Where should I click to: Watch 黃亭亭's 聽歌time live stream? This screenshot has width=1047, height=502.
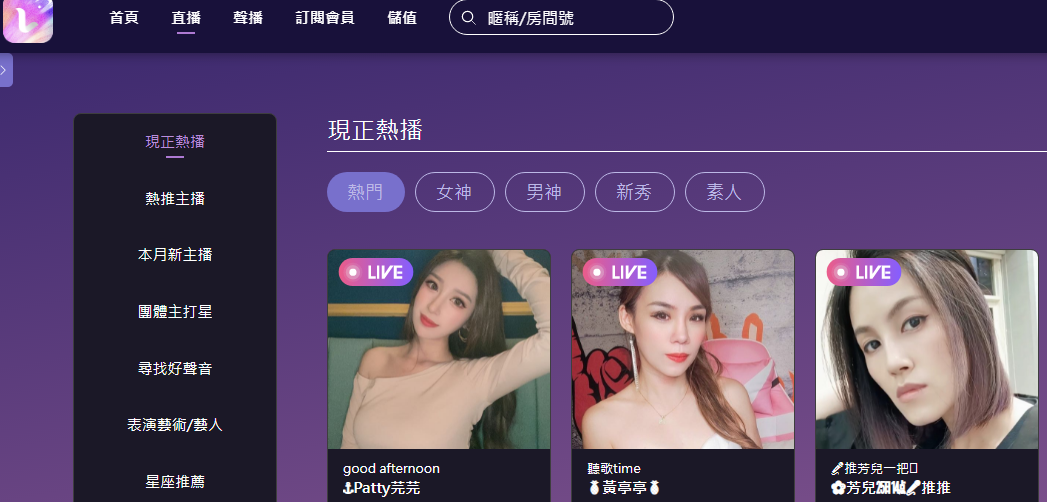tap(683, 350)
